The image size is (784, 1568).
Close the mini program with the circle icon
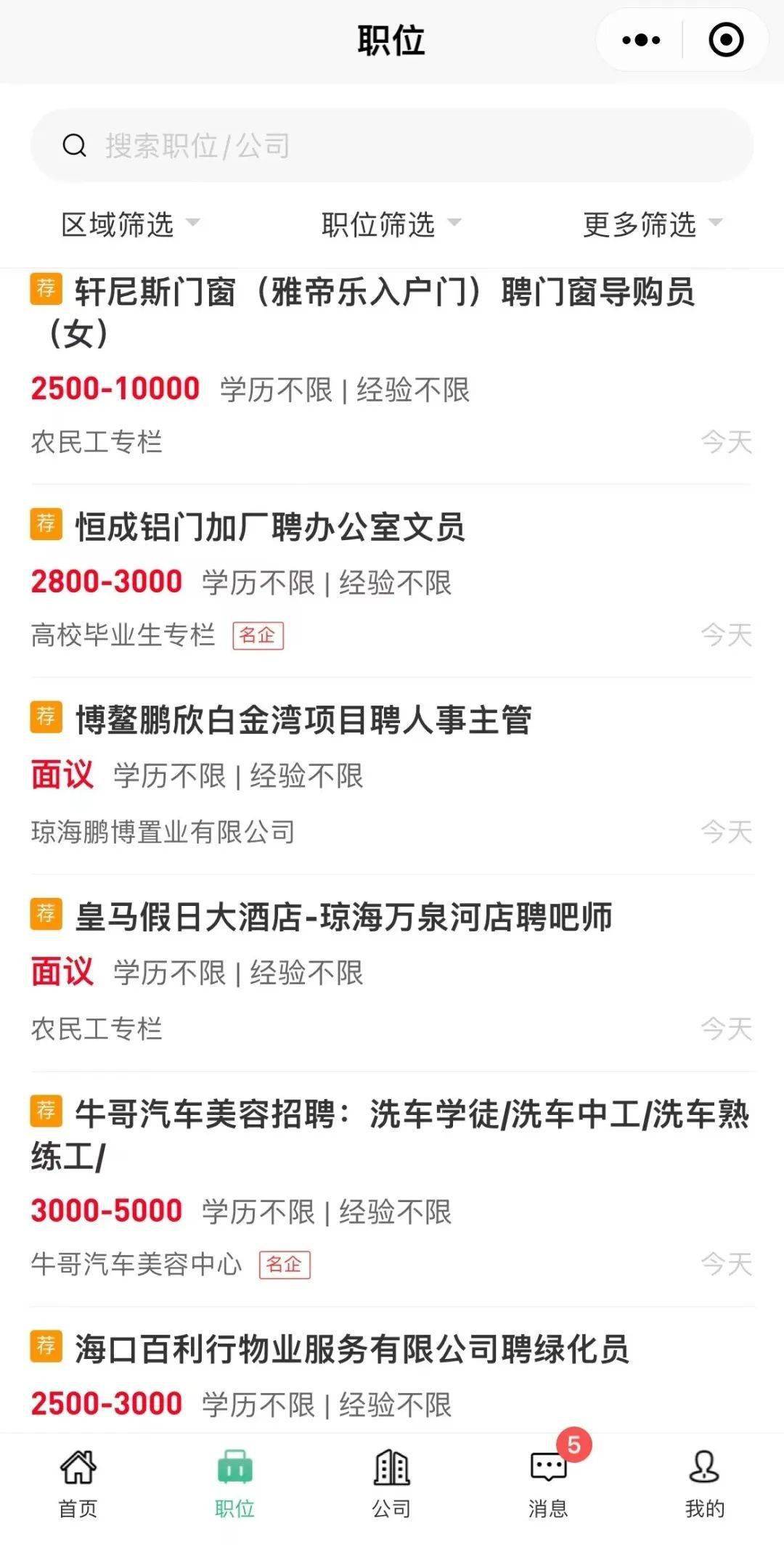(x=725, y=40)
